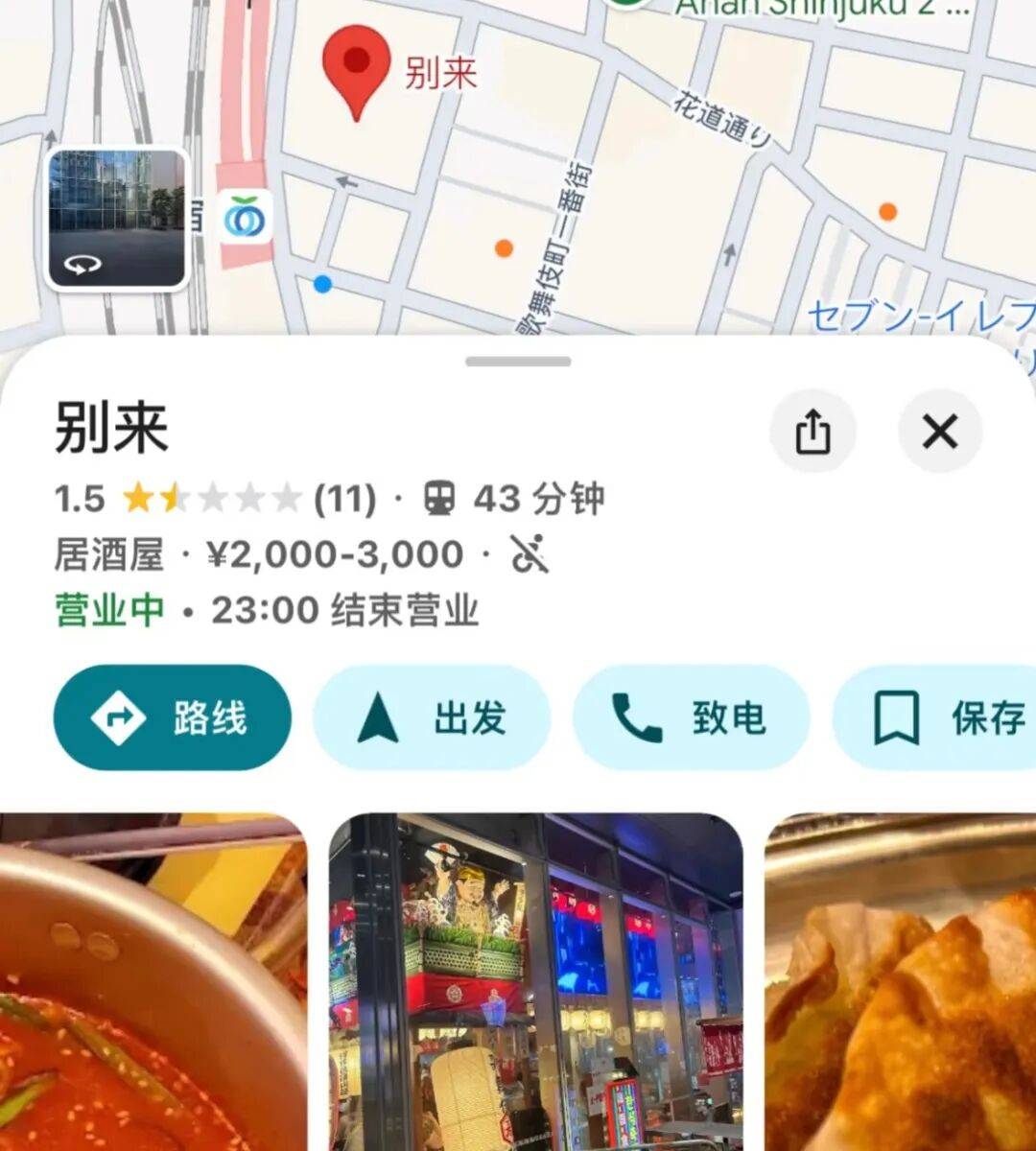Share the 别来 place details
Screen dimensions: 1036x1151
click(812, 432)
